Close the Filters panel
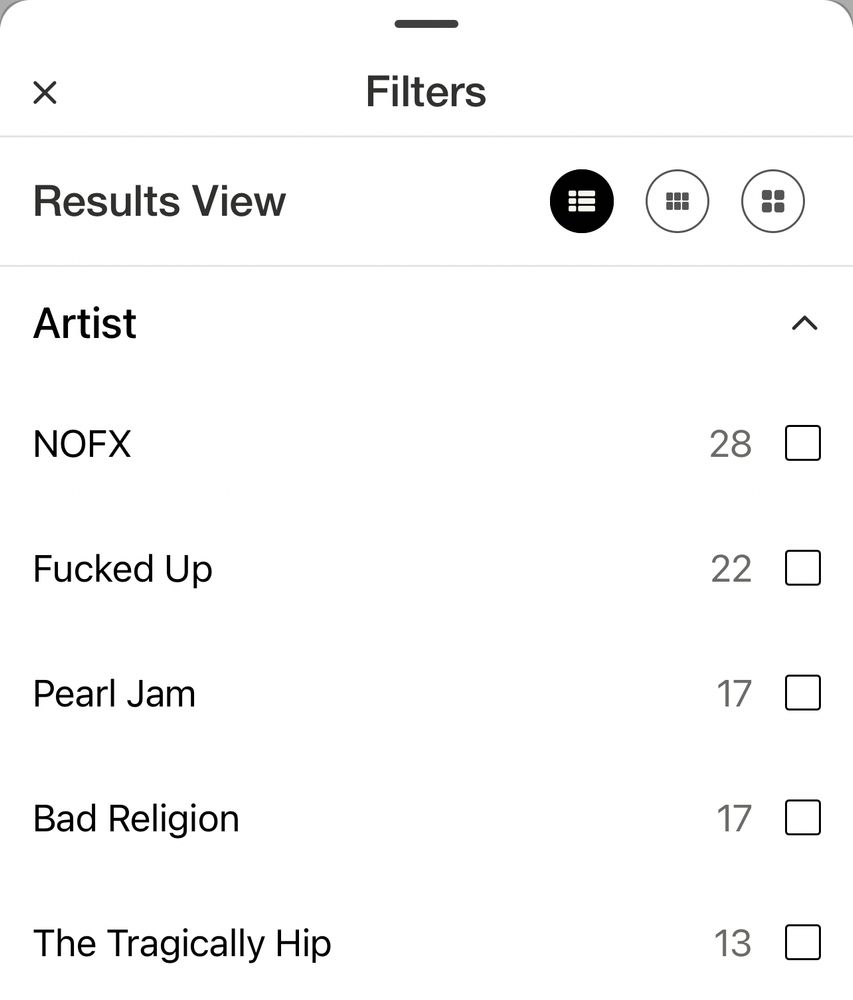 click(45, 93)
